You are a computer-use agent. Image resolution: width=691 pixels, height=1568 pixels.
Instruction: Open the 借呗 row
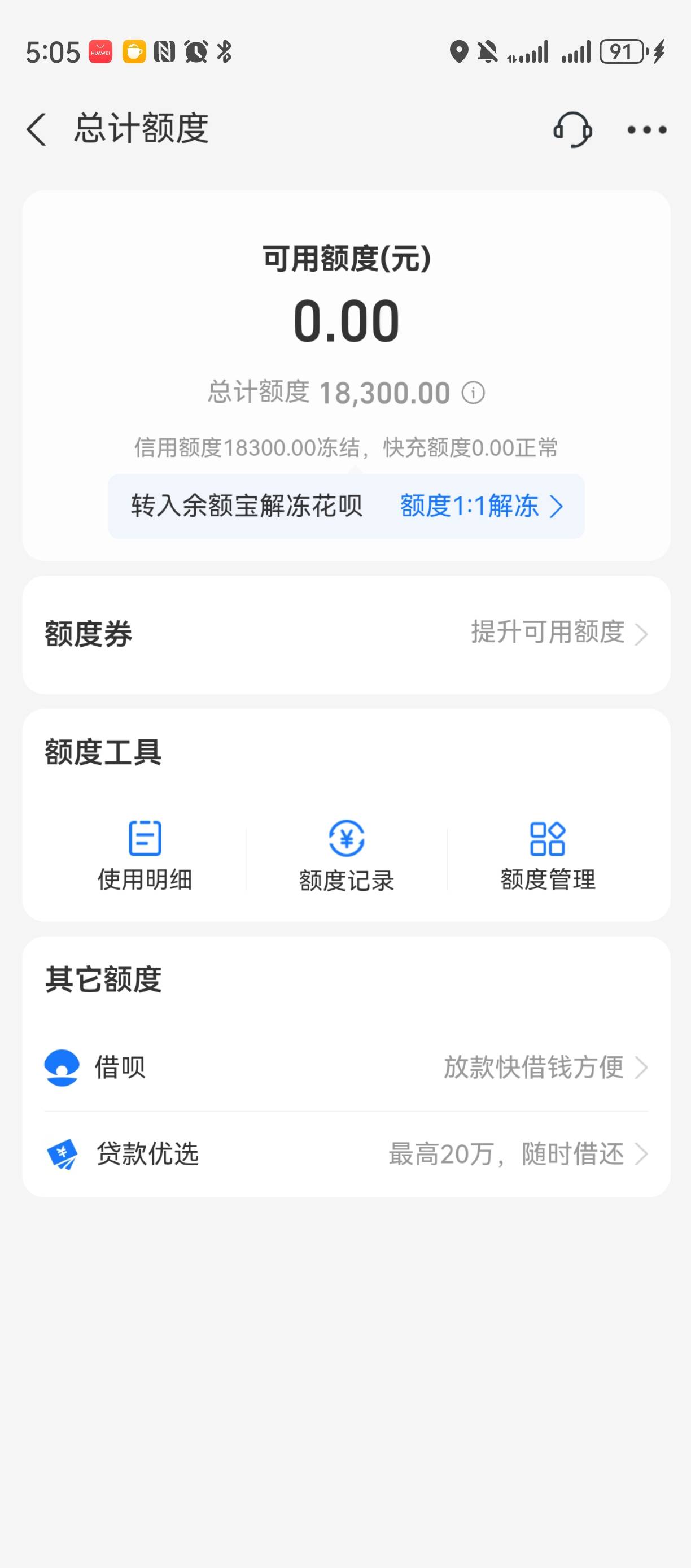point(346,1068)
